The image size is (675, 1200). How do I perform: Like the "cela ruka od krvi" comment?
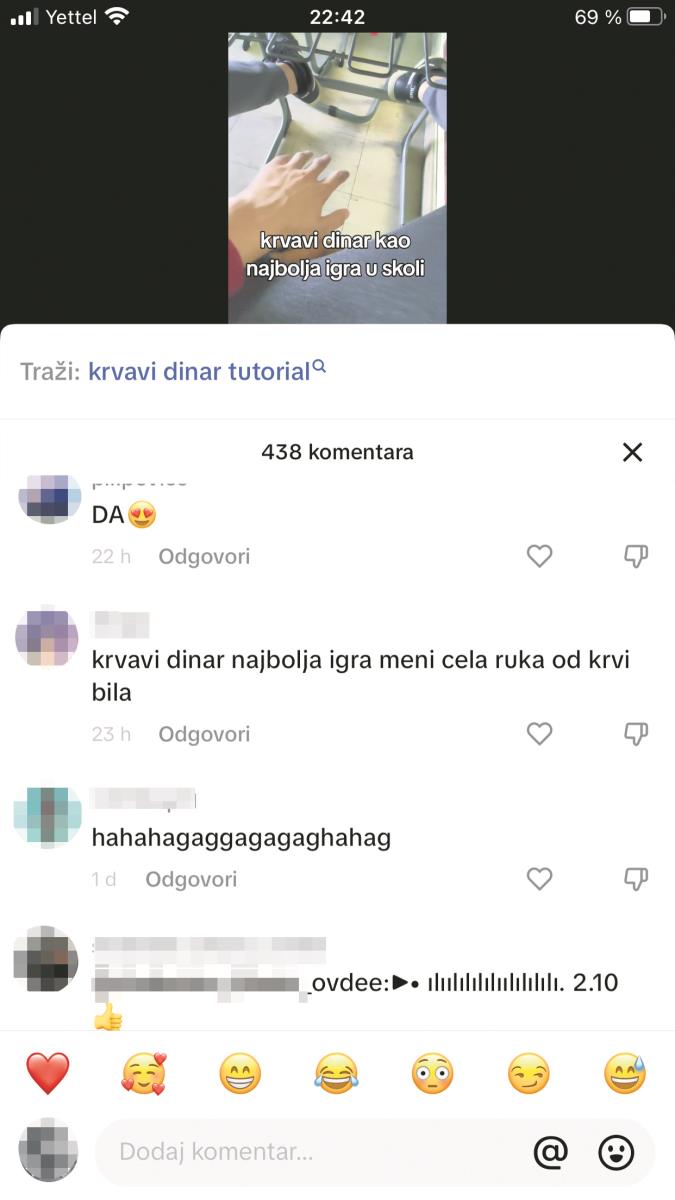(539, 734)
